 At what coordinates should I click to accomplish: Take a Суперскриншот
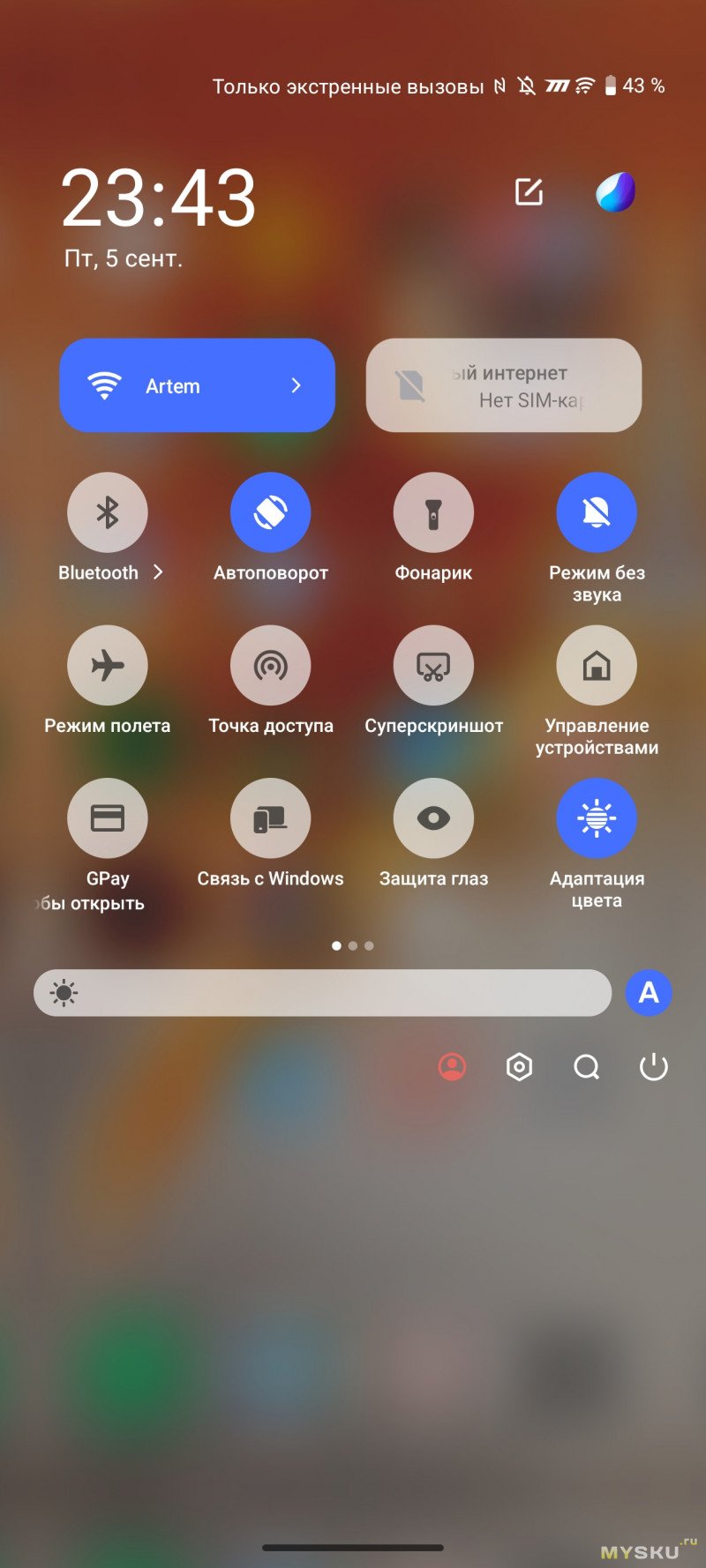coord(433,665)
